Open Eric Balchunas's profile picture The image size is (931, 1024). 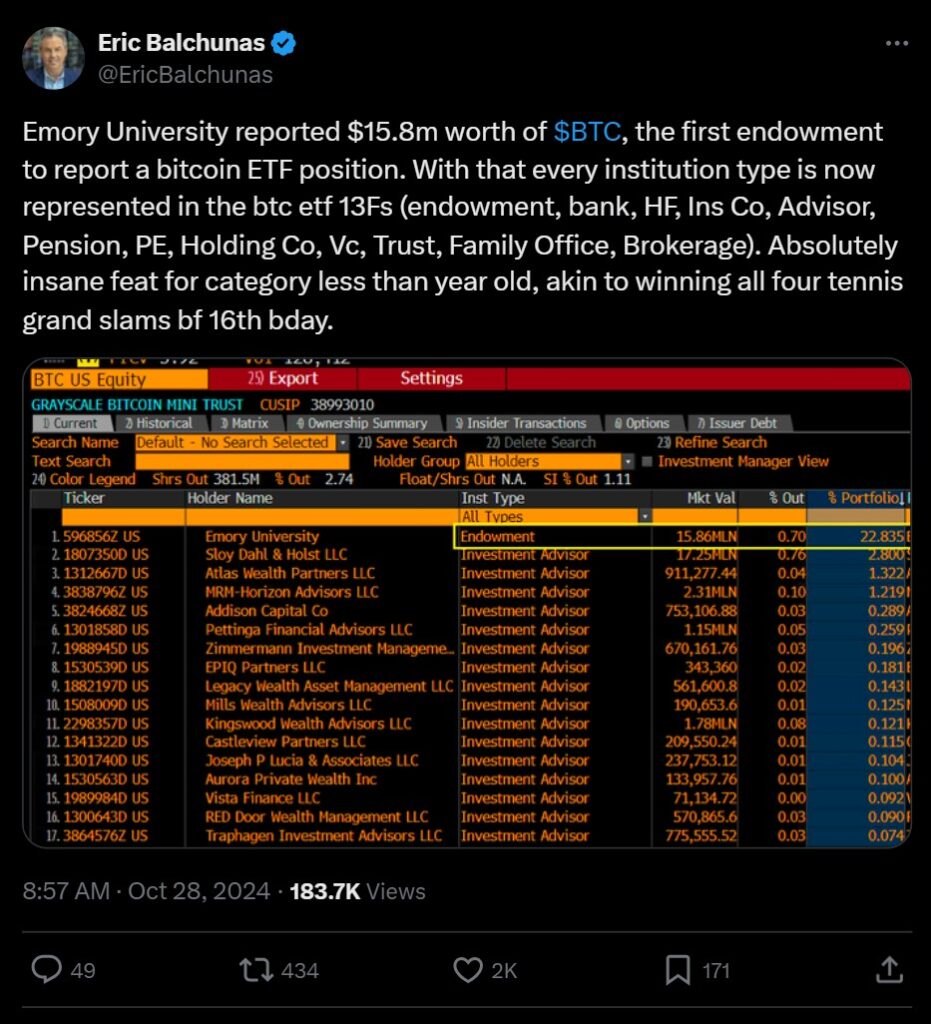(x=54, y=58)
